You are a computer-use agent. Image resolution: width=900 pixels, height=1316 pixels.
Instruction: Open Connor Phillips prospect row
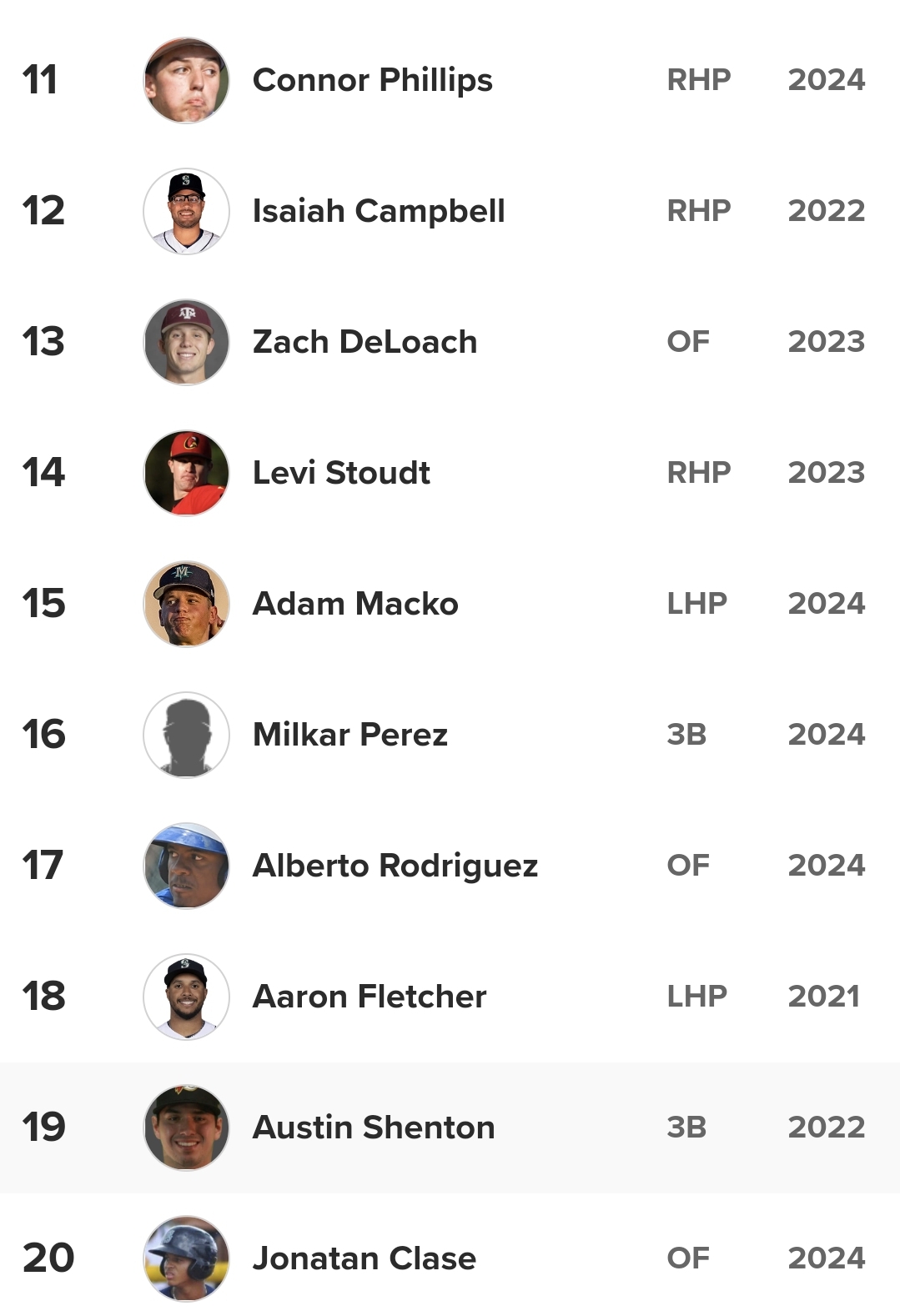pos(372,80)
